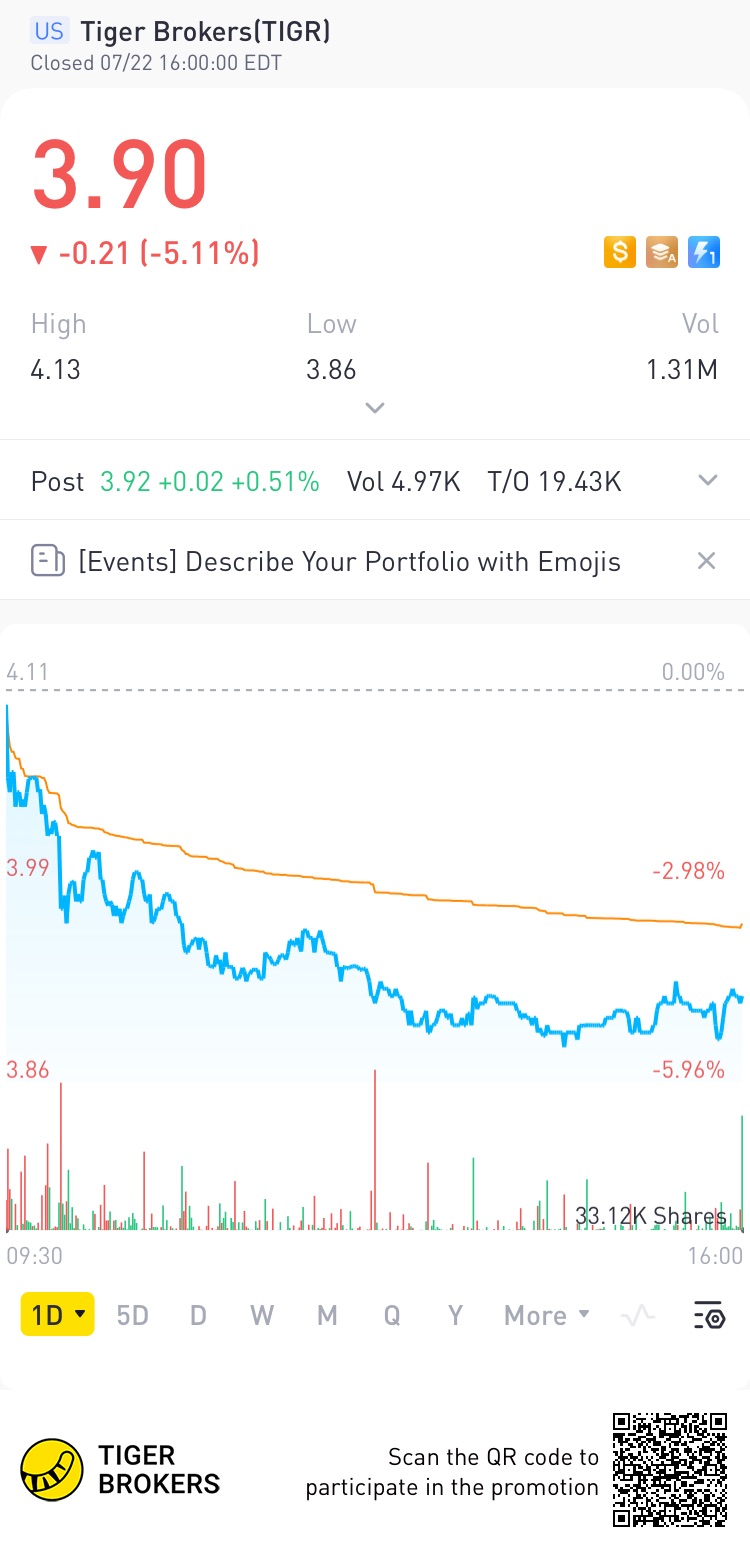View the Y yearly chart

pos(455,1314)
